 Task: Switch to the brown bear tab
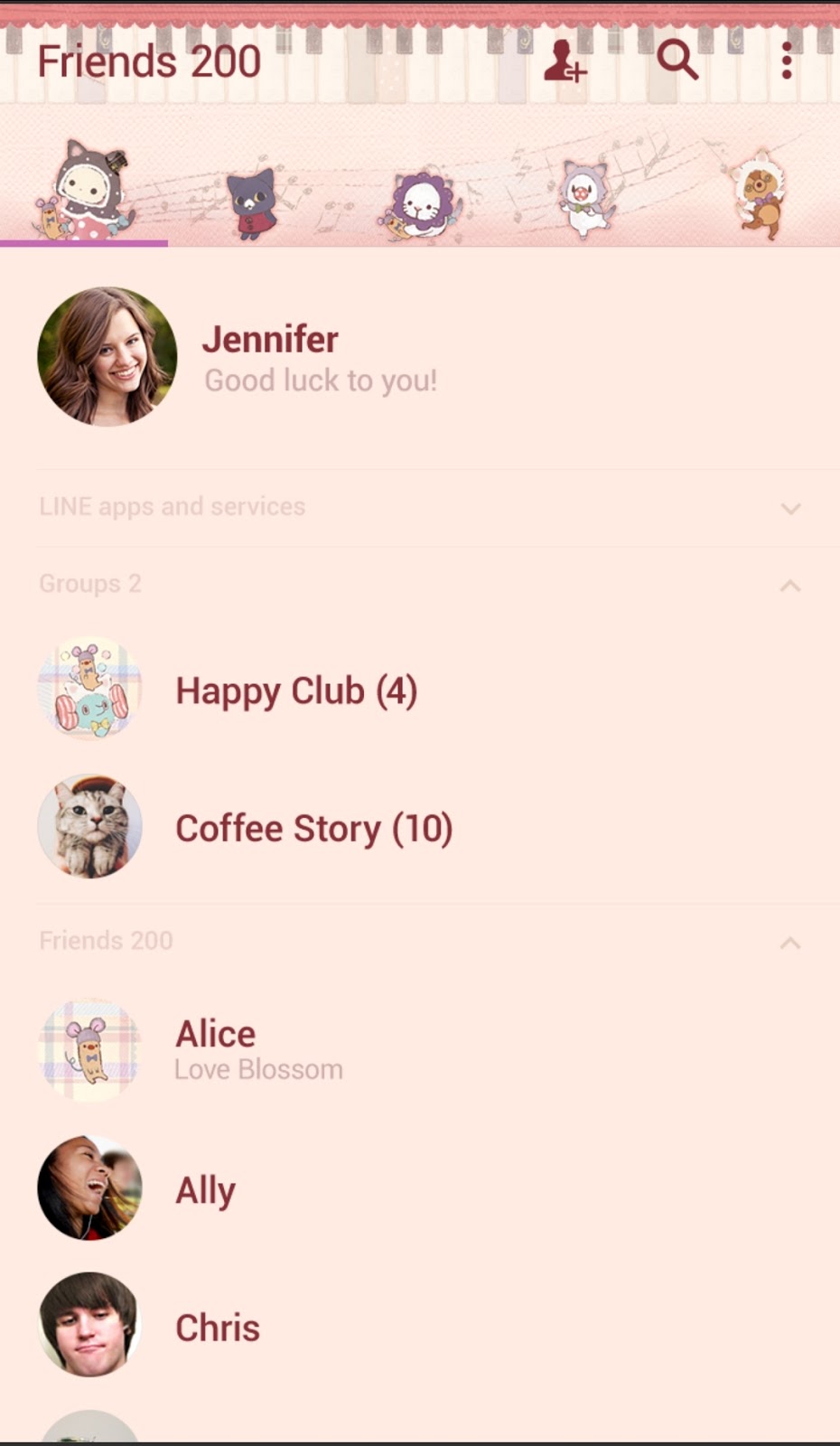click(757, 196)
